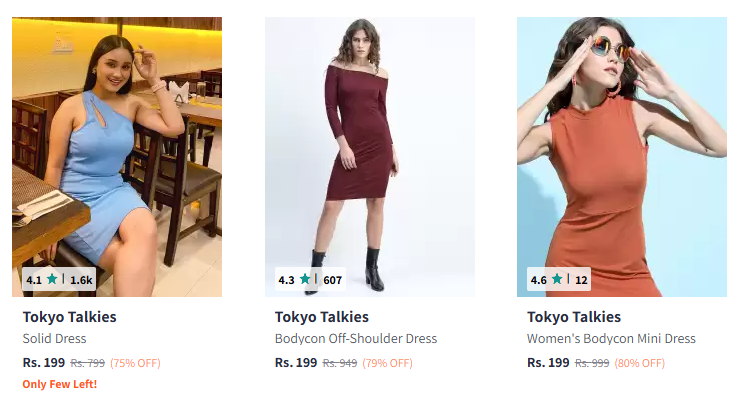Select the Women's Bodycon Mini Dress card
745x409 pixels.
[621, 157]
